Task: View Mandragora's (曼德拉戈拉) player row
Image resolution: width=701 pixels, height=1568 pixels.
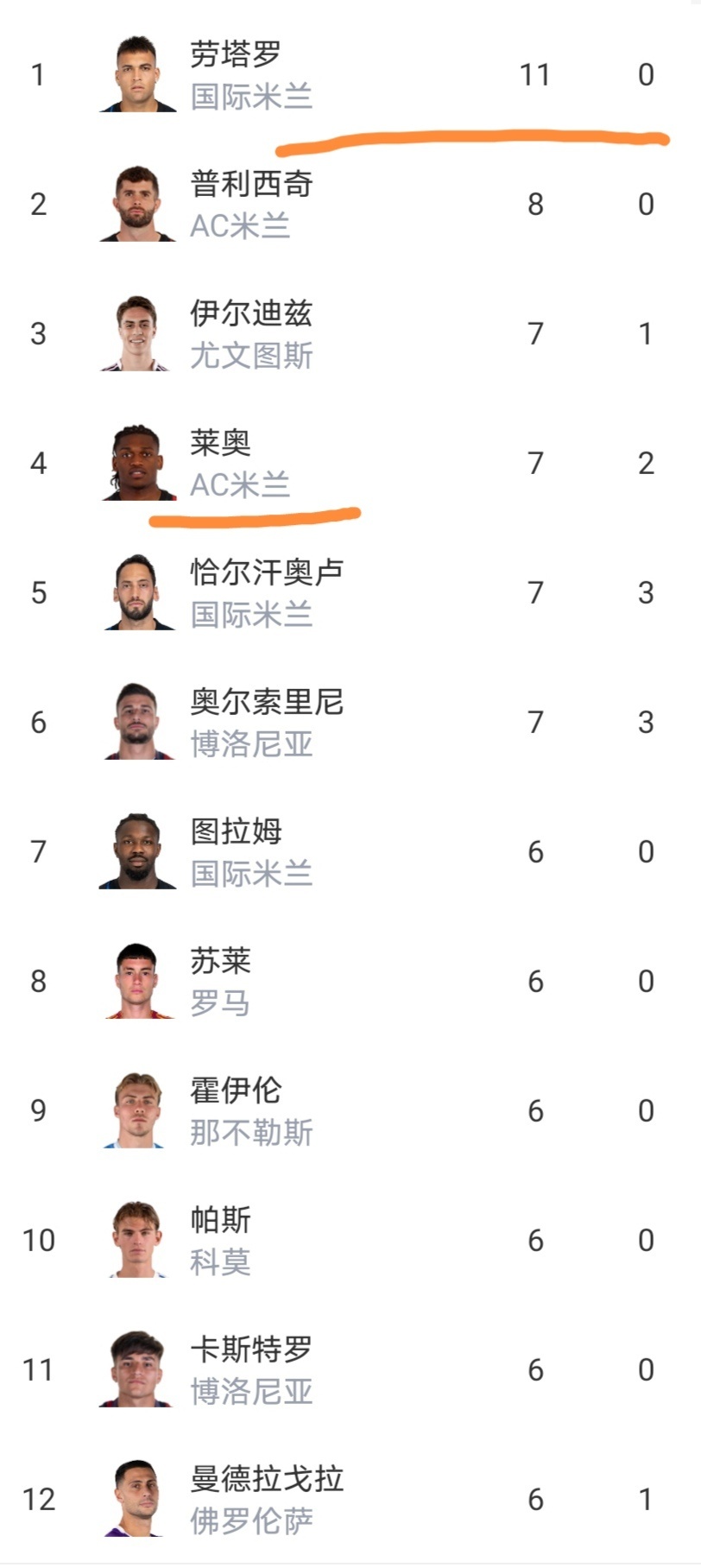Action: point(266,1479)
